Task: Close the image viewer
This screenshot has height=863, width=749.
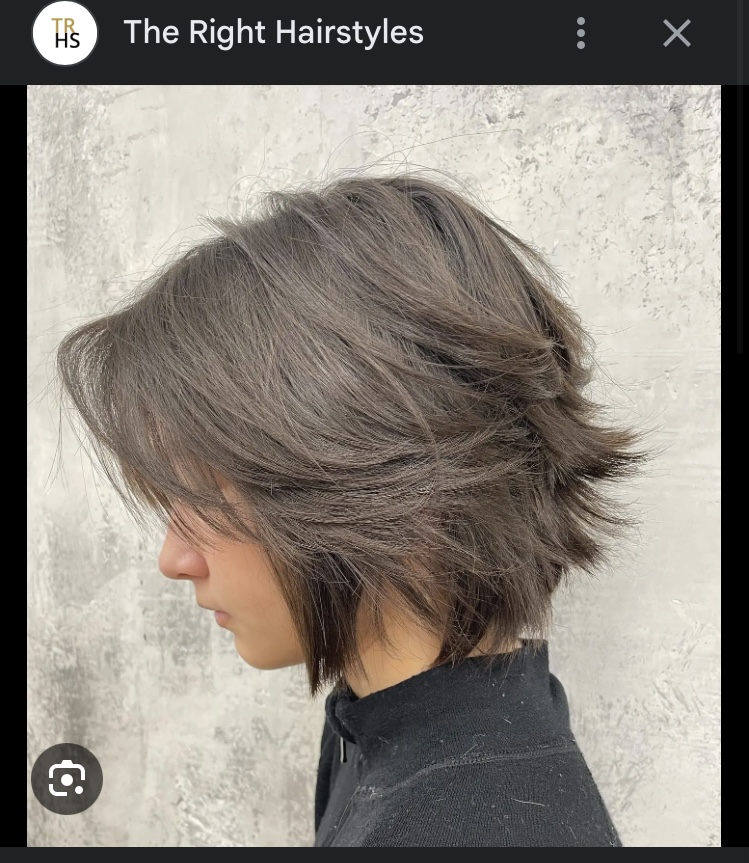Action: pyautogui.click(x=677, y=33)
